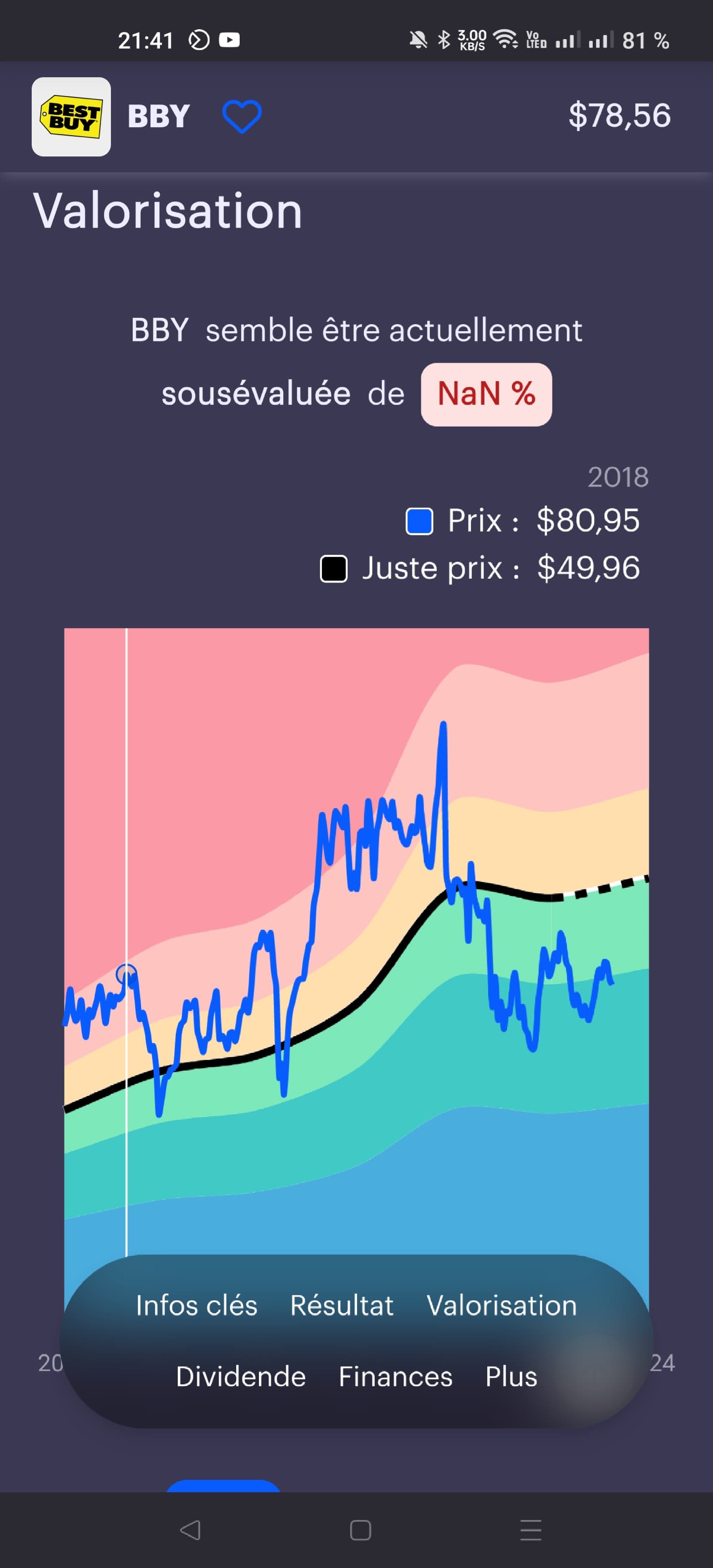Add BBY to favorites with the heart
Screen dimensions: 713x1568
pyautogui.click(x=242, y=116)
